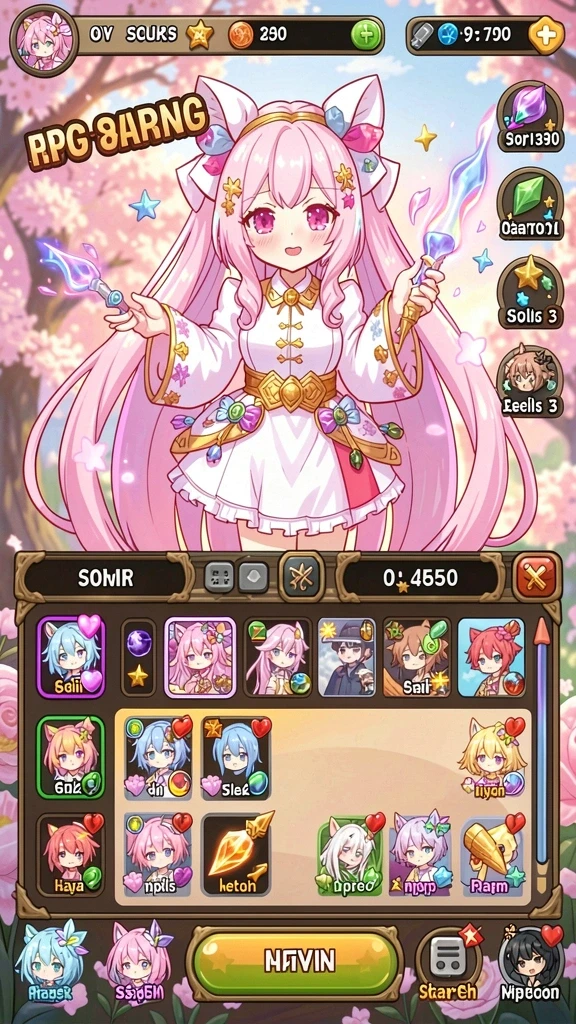The height and width of the screenshot is (1024, 576).
Task: Close the character panel with red X
Action: (536, 577)
